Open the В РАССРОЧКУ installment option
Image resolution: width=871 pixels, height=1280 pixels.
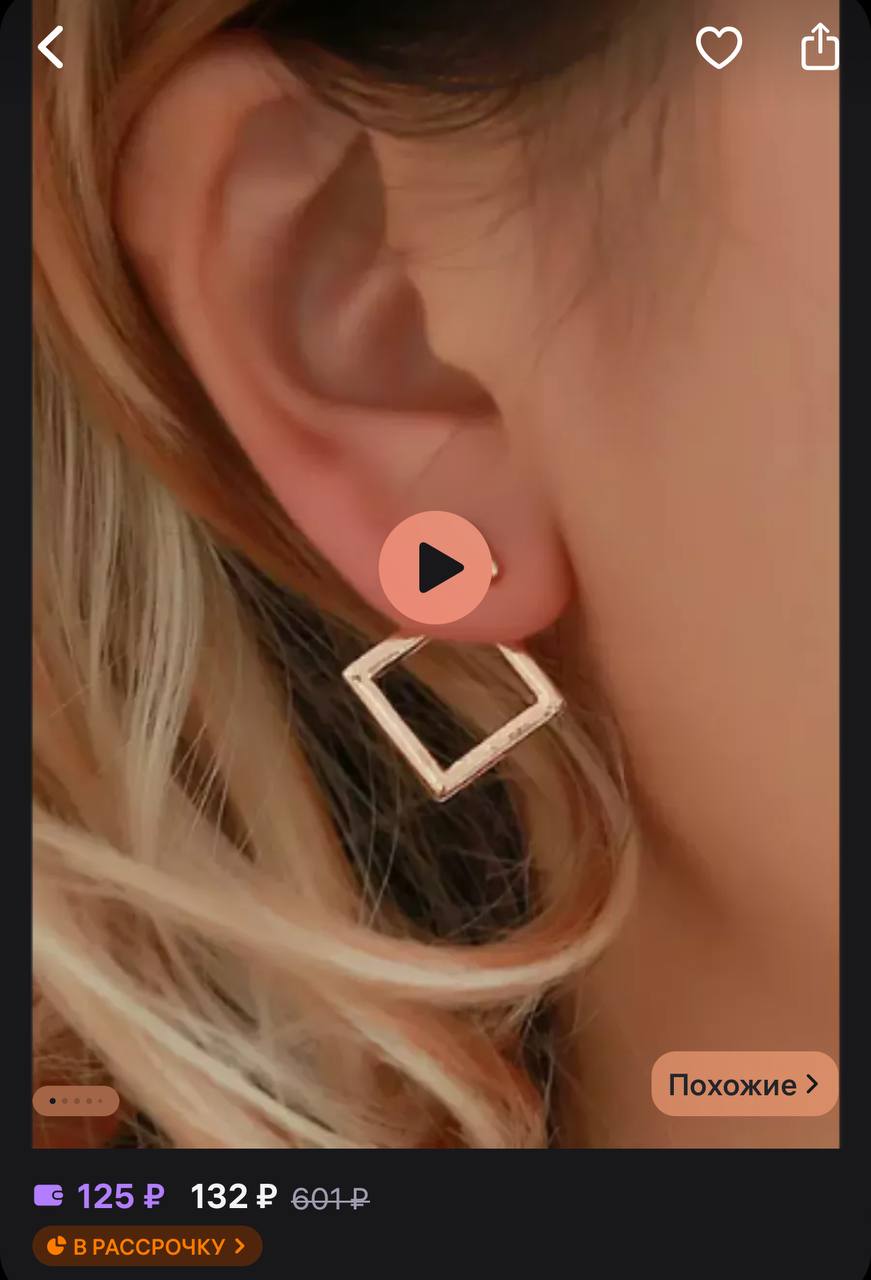coord(147,1246)
